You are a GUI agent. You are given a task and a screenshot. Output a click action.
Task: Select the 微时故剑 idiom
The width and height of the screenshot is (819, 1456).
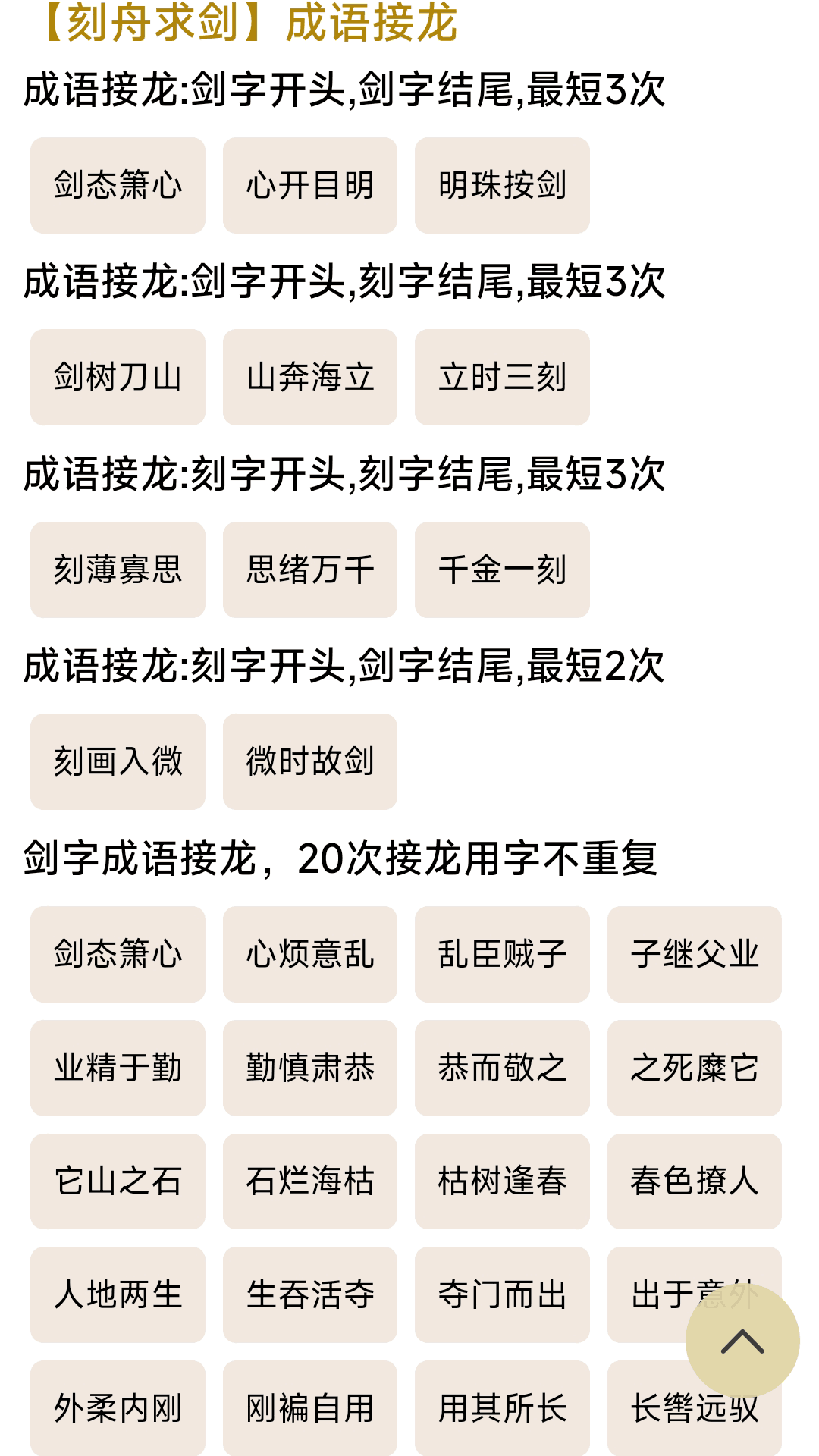(x=309, y=762)
